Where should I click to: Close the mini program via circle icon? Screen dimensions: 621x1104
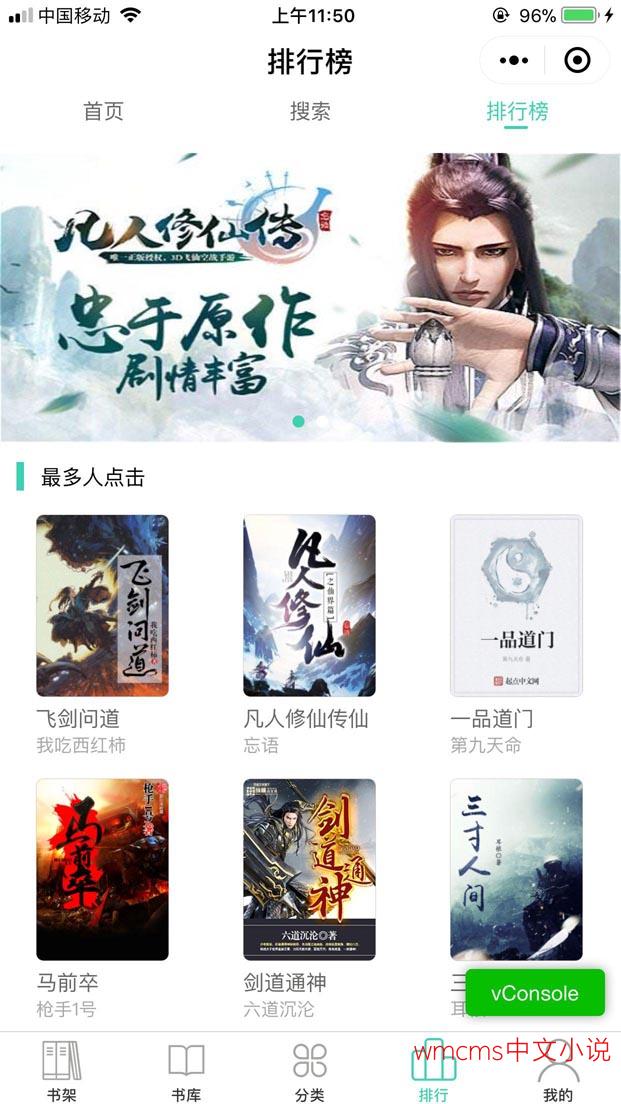(577, 61)
